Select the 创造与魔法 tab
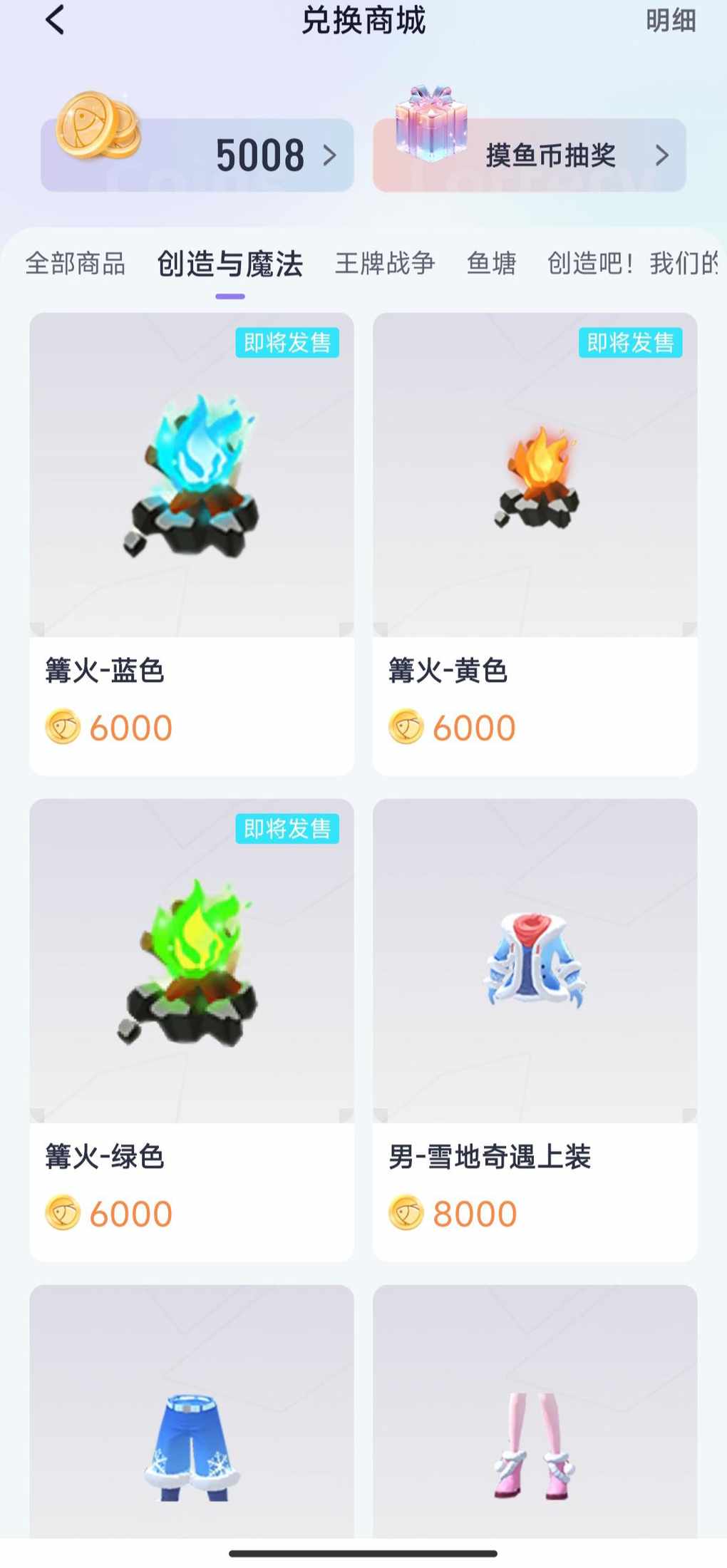The height and width of the screenshot is (1568, 727). click(230, 264)
